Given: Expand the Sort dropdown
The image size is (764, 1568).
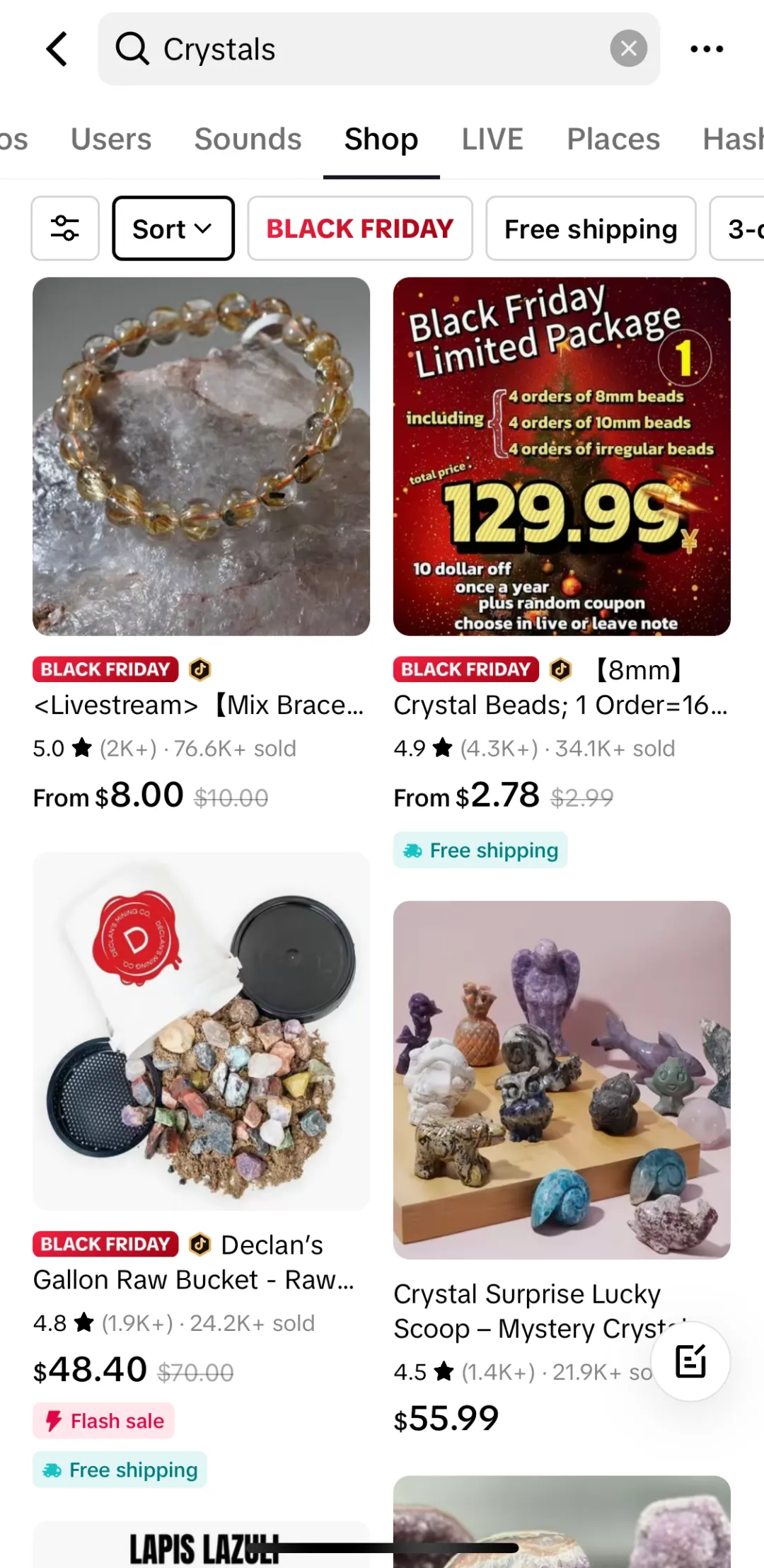Looking at the screenshot, I should [x=173, y=229].
